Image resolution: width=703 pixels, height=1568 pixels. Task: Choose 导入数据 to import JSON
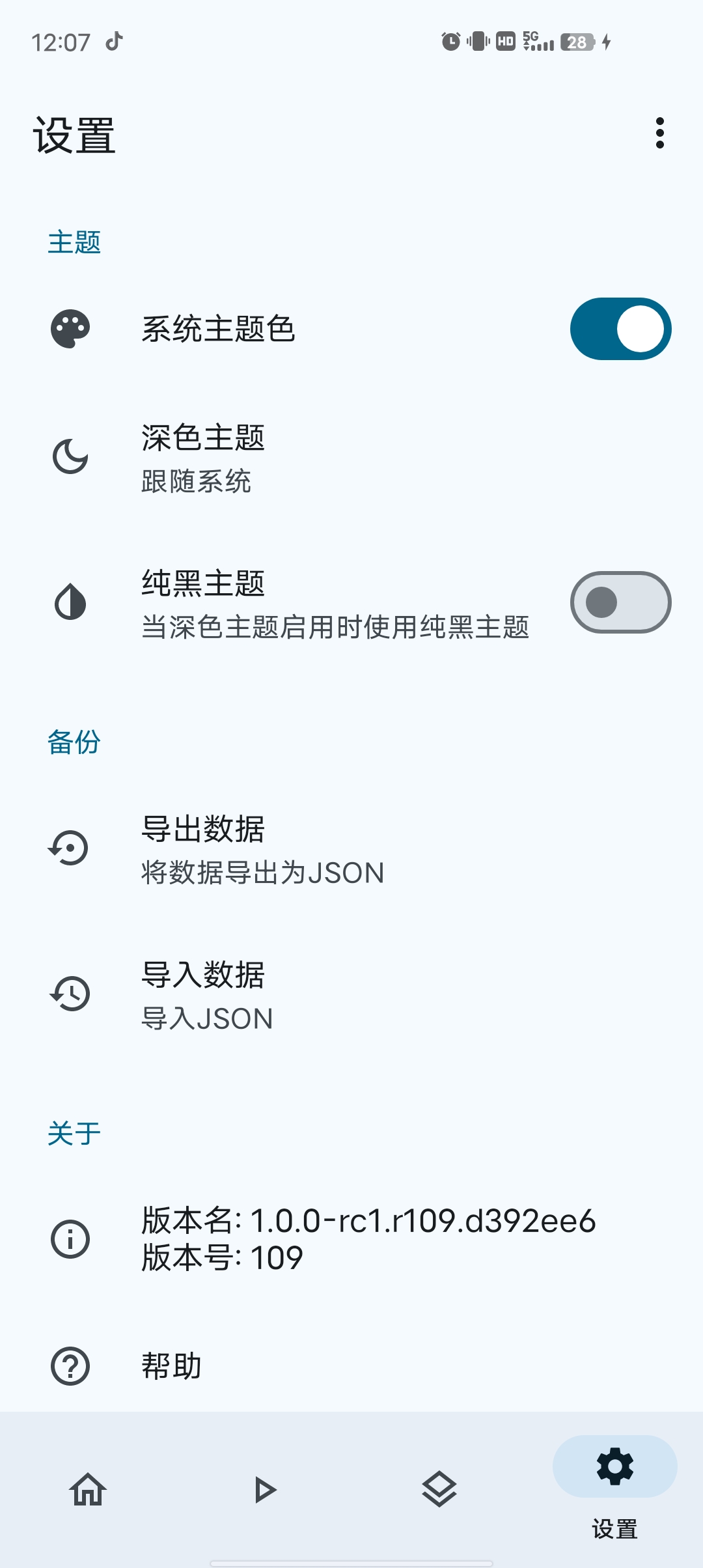pyautogui.click(x=351, y=994)
